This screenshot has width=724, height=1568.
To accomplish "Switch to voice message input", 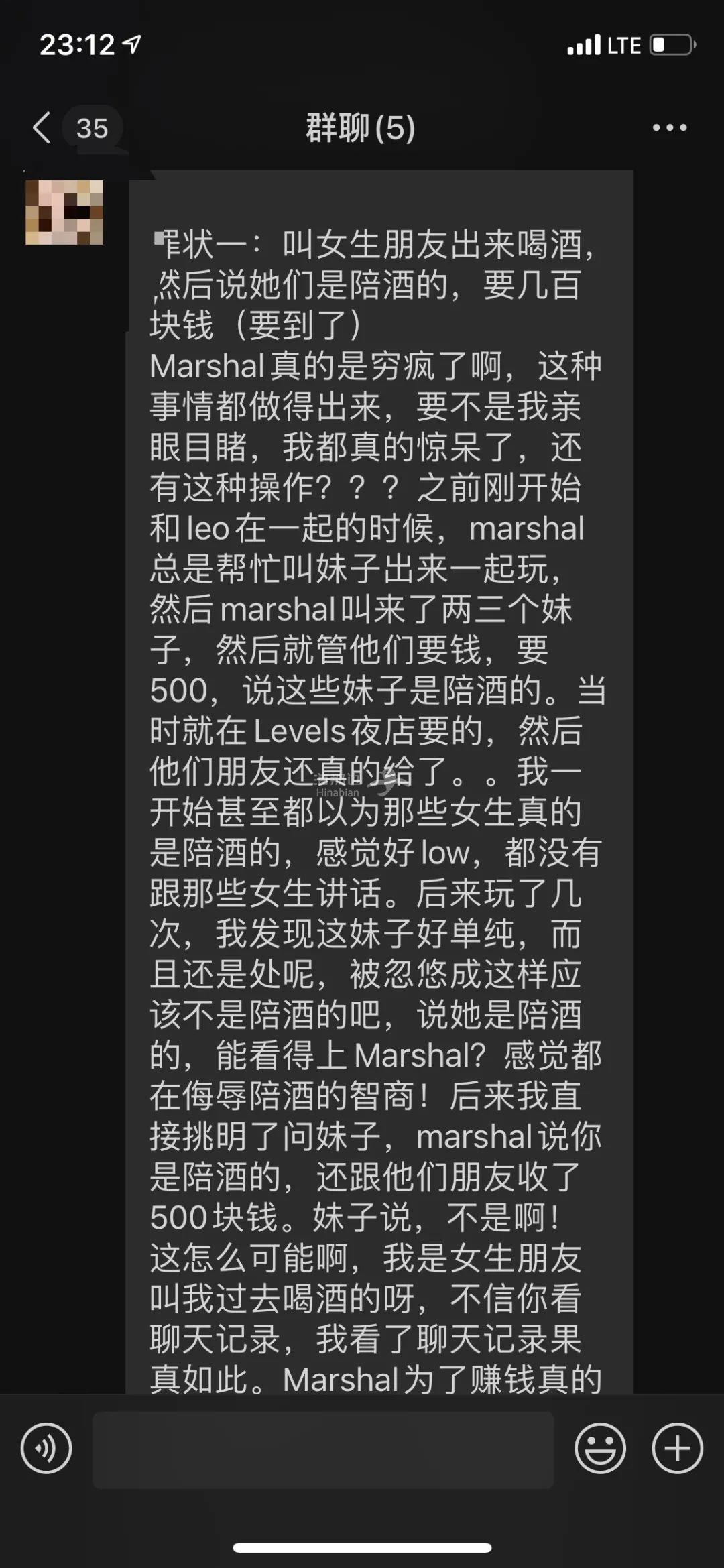I will 46,1449.
